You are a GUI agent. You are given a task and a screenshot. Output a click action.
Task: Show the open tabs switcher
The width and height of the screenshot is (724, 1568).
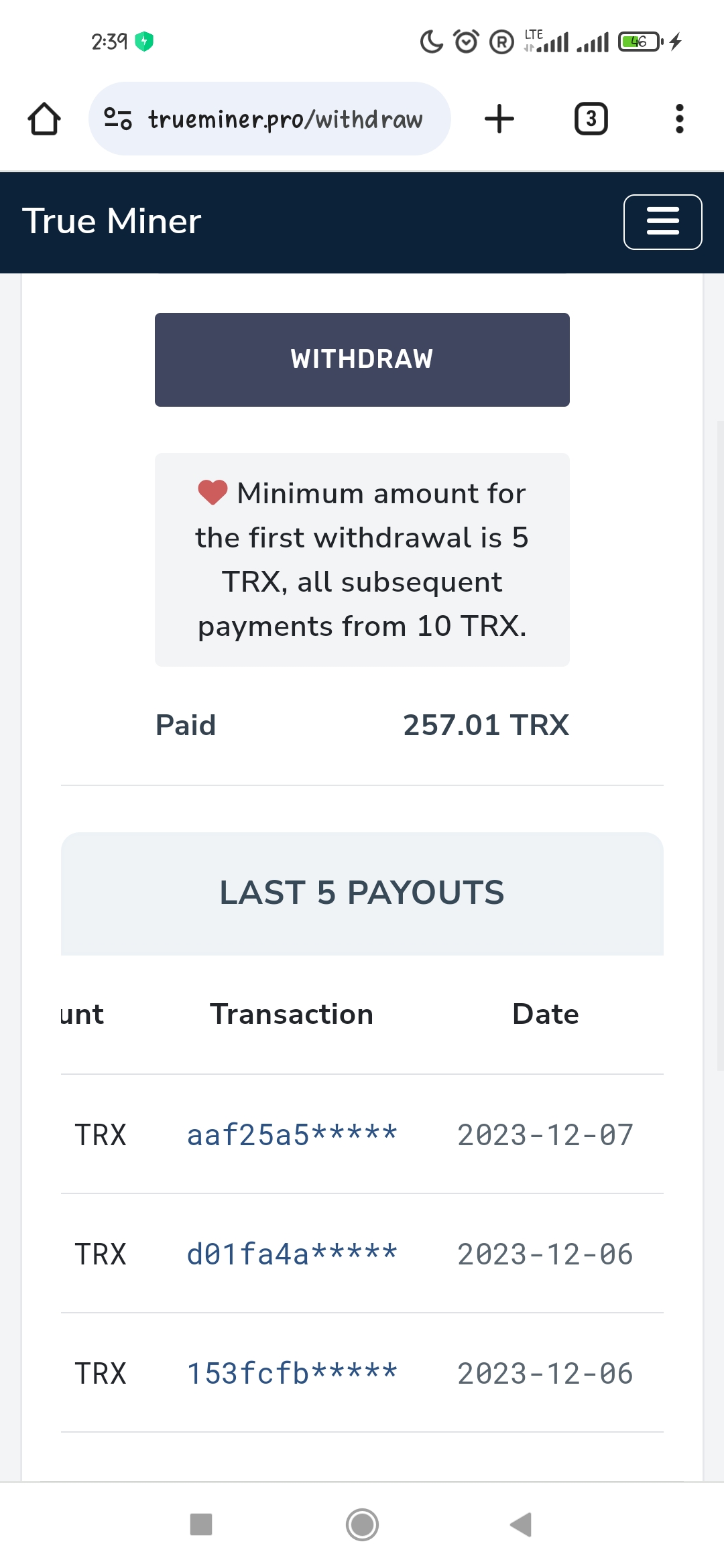tap(591, 119)
